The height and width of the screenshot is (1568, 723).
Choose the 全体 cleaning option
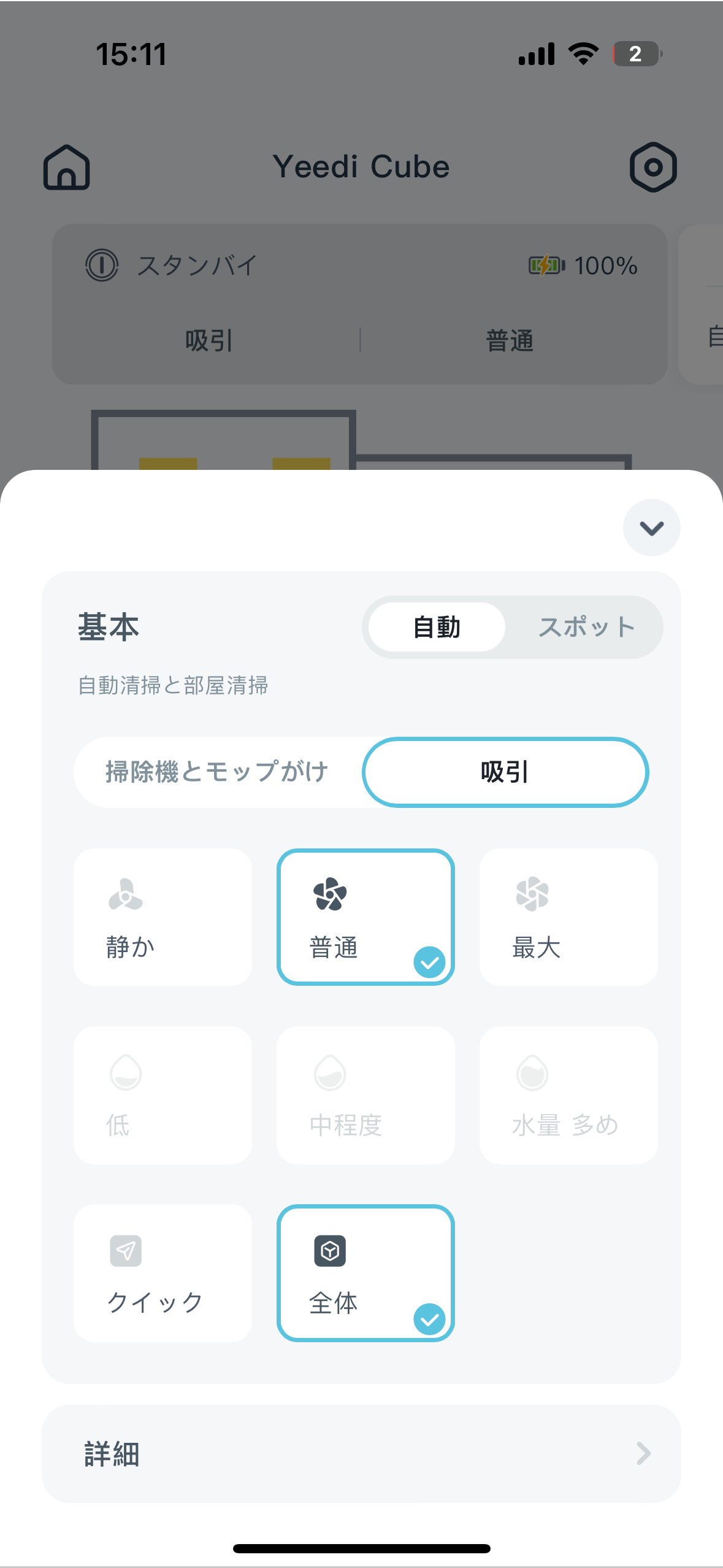click(x=365, y=1273)
